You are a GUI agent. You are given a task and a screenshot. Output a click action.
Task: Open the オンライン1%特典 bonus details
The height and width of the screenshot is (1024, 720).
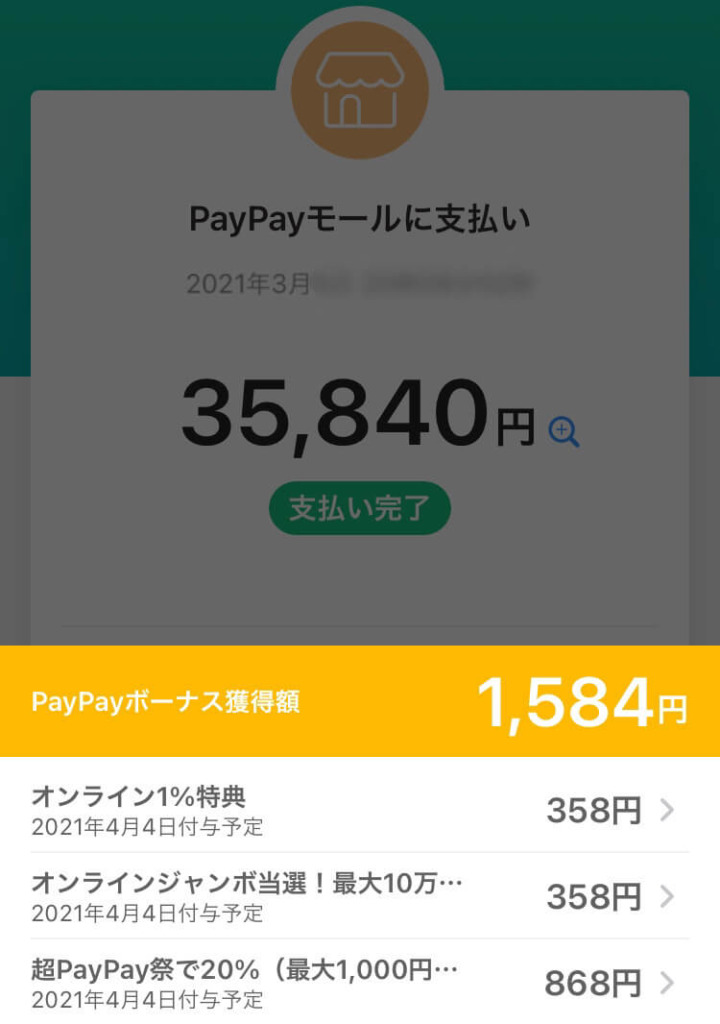360,811
